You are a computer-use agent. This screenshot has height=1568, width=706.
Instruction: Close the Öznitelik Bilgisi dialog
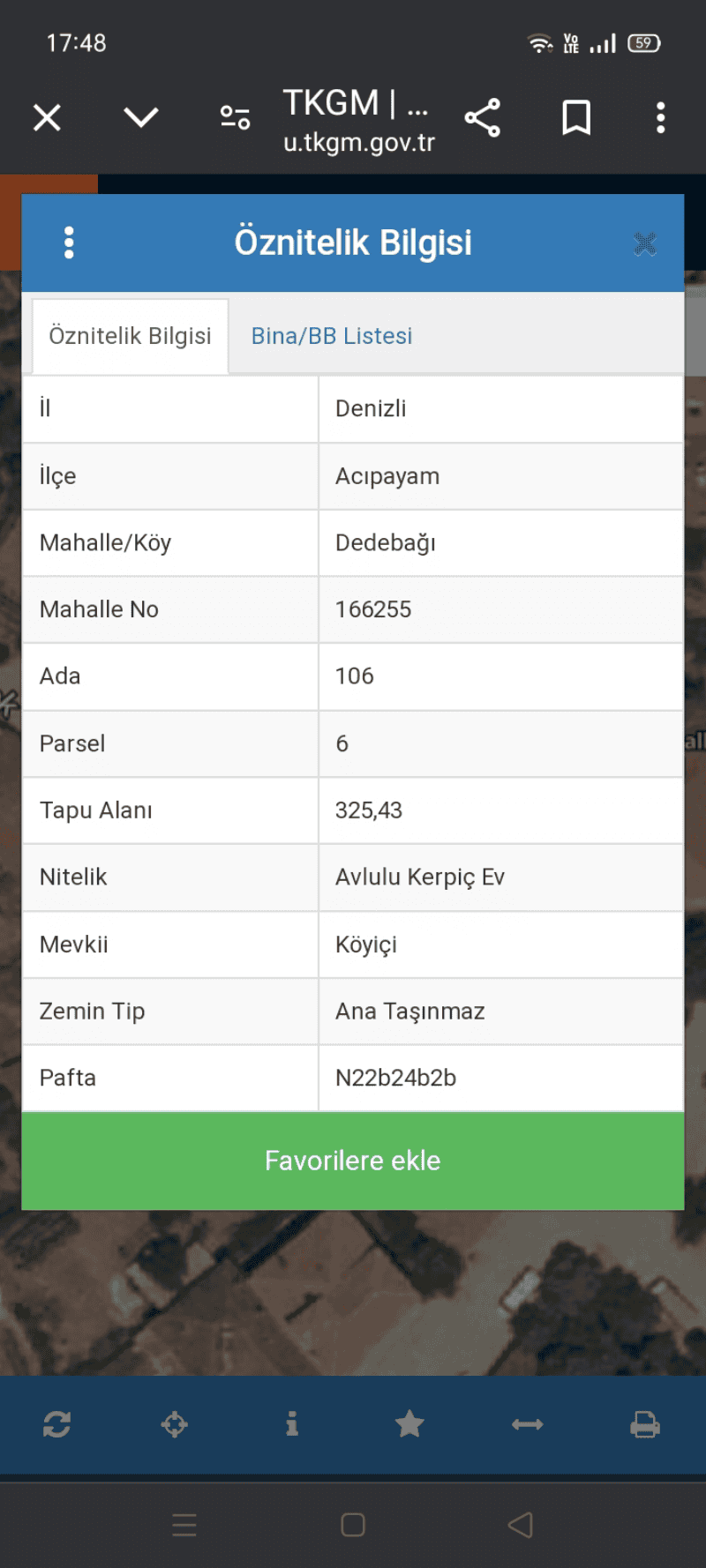[645, 243]
